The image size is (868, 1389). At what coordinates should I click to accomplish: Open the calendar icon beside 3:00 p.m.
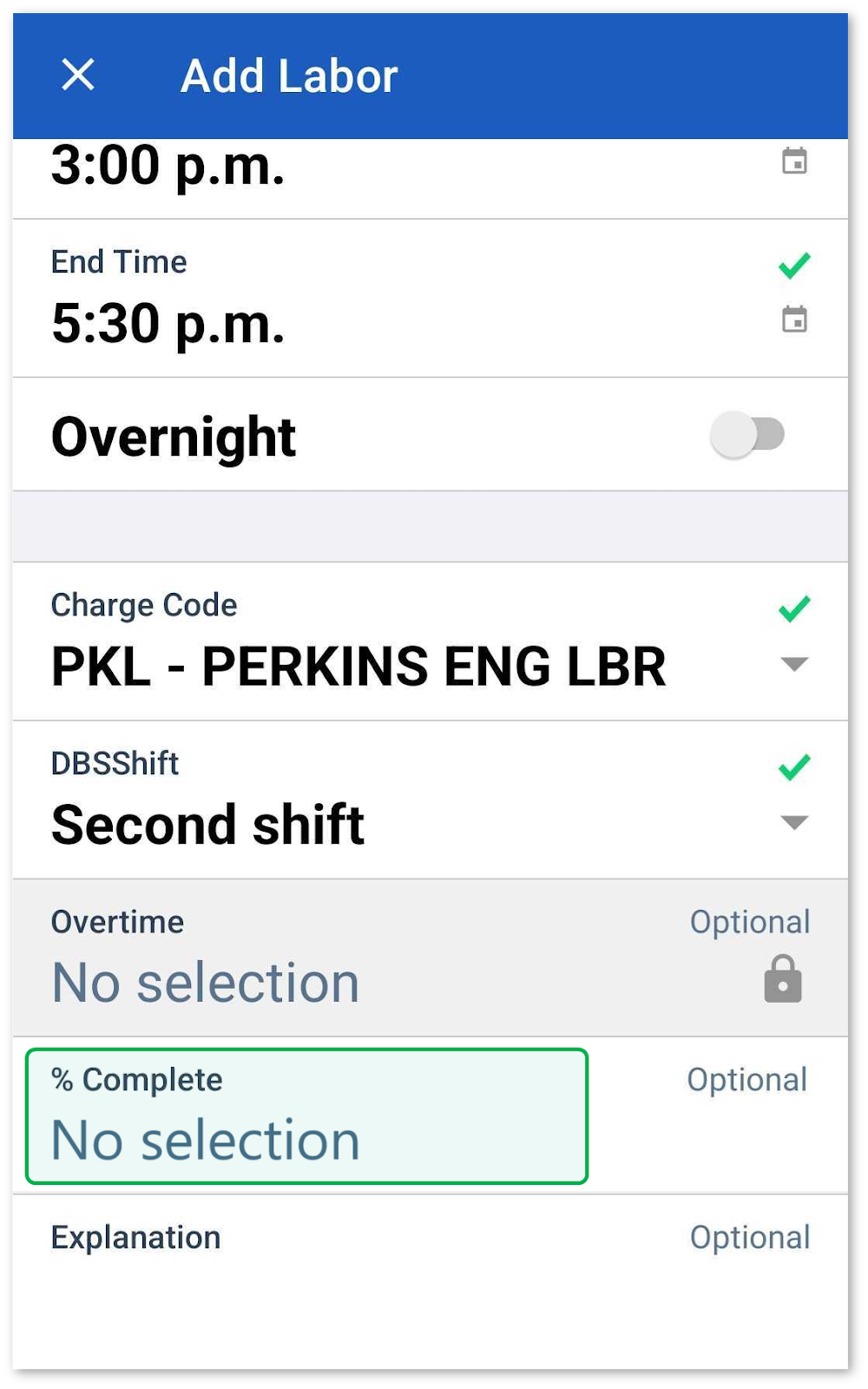coord(794,161)
